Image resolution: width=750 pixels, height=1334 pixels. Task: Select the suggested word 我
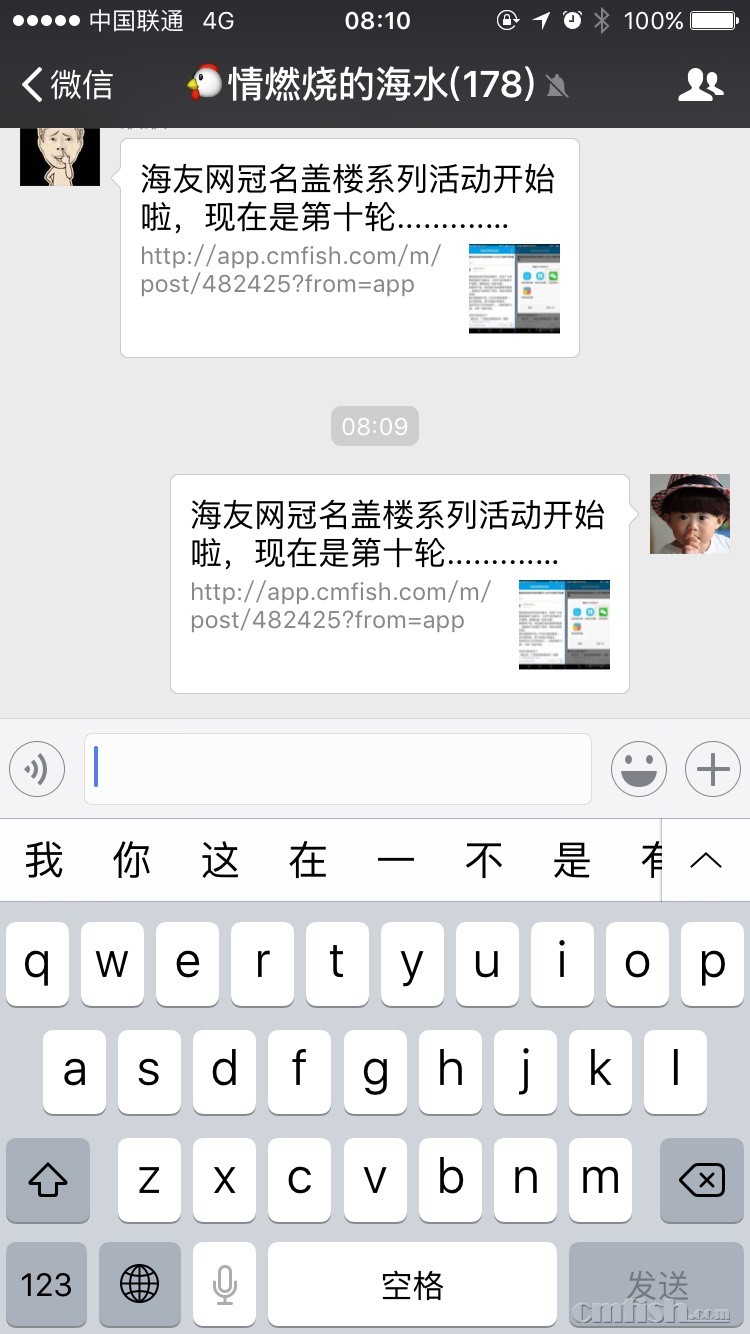44,860
